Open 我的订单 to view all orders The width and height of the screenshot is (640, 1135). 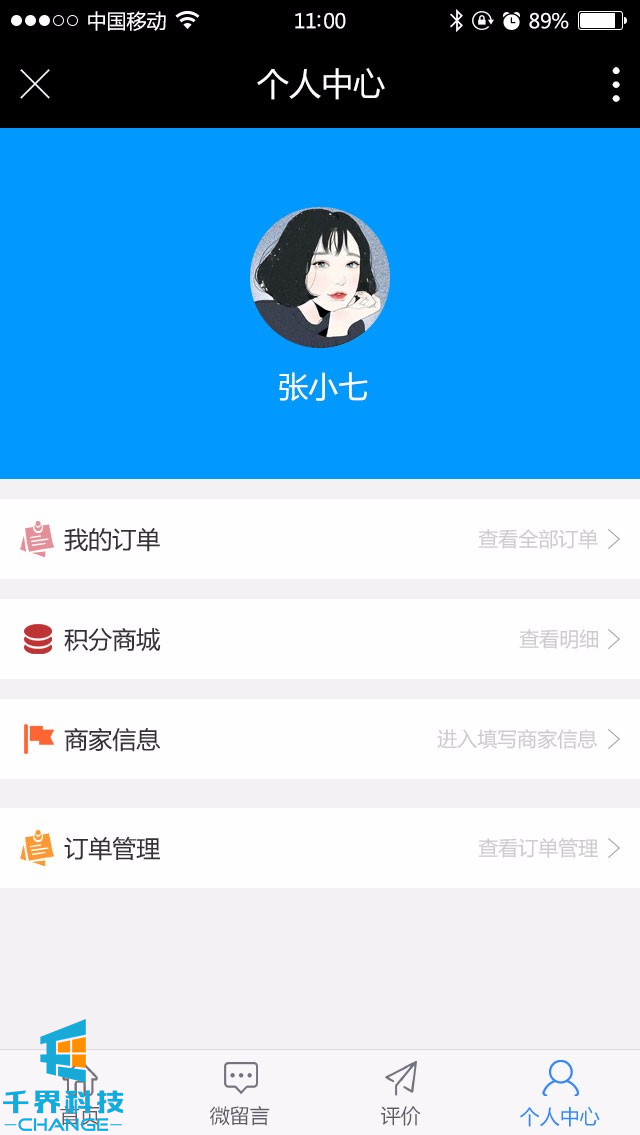(x=320, y=539)
